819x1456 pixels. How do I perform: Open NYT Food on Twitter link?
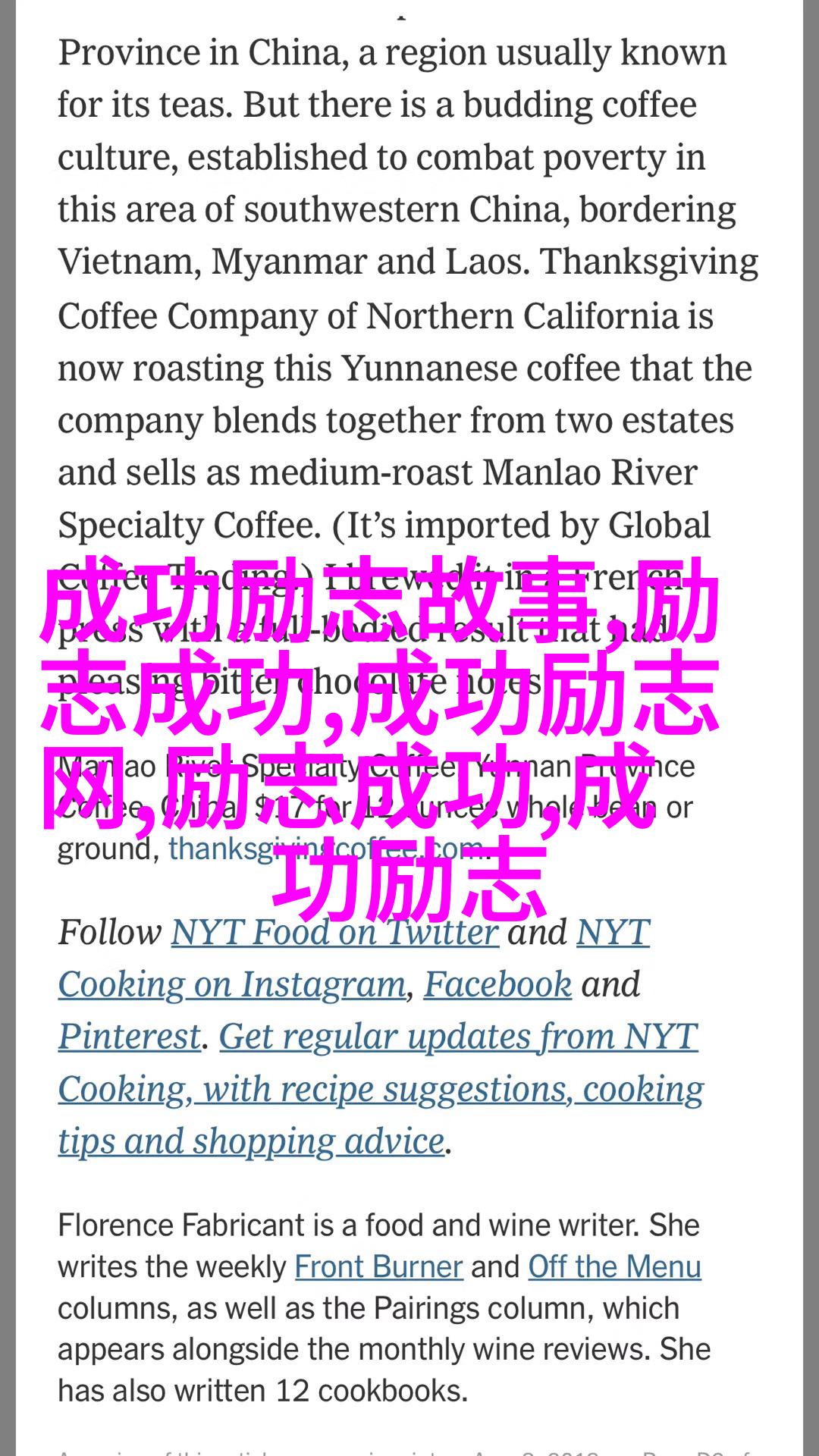pos(334,932)
